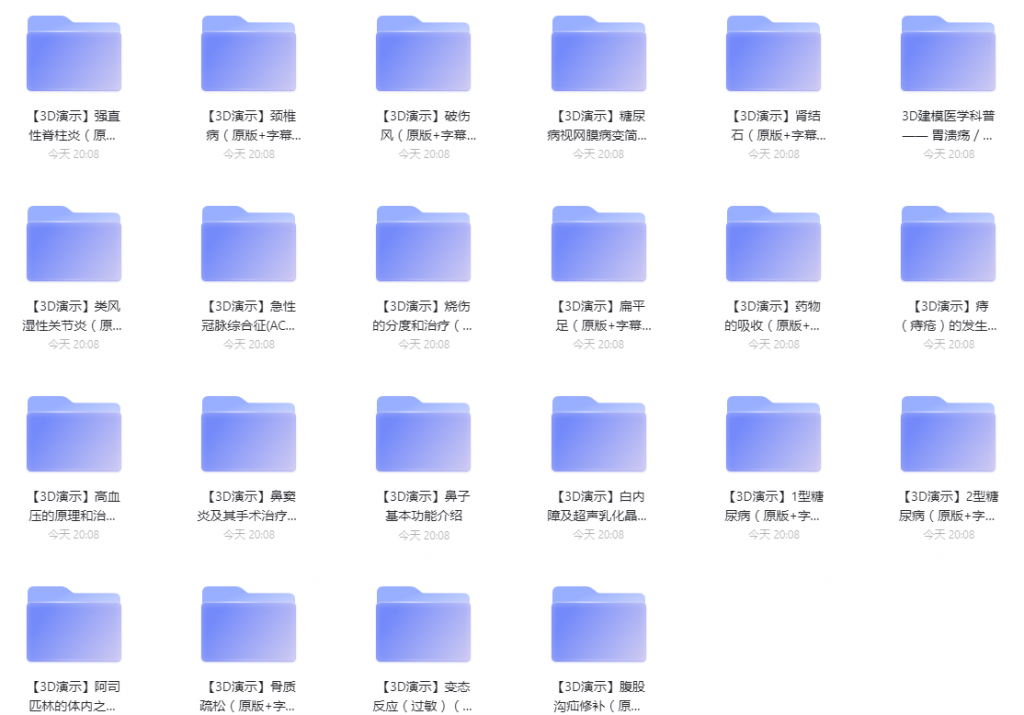Open the 药物的吸收 folder

[x=773, y=245]
